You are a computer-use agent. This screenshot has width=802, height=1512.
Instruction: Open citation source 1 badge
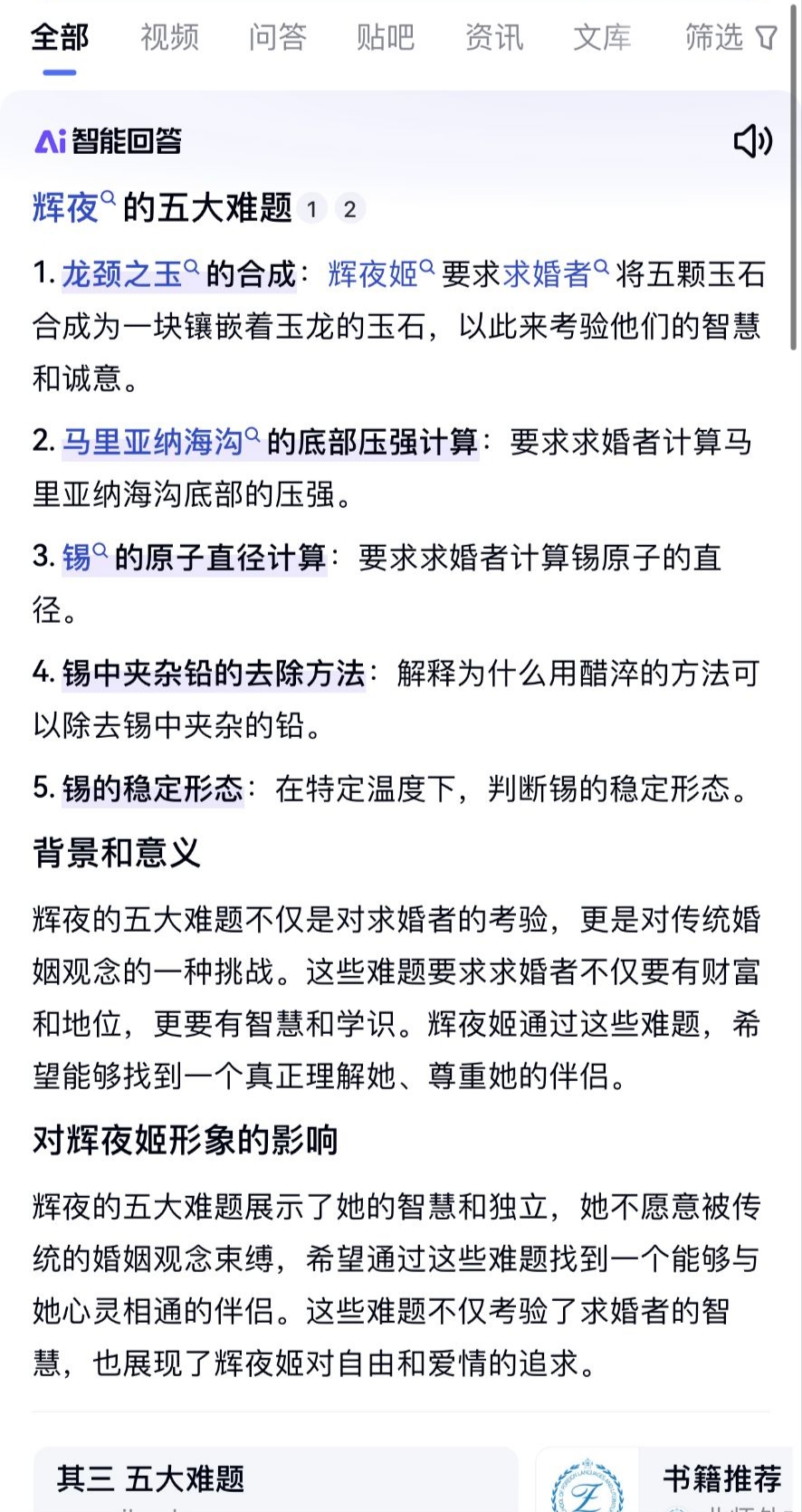[x=312, y=209]
